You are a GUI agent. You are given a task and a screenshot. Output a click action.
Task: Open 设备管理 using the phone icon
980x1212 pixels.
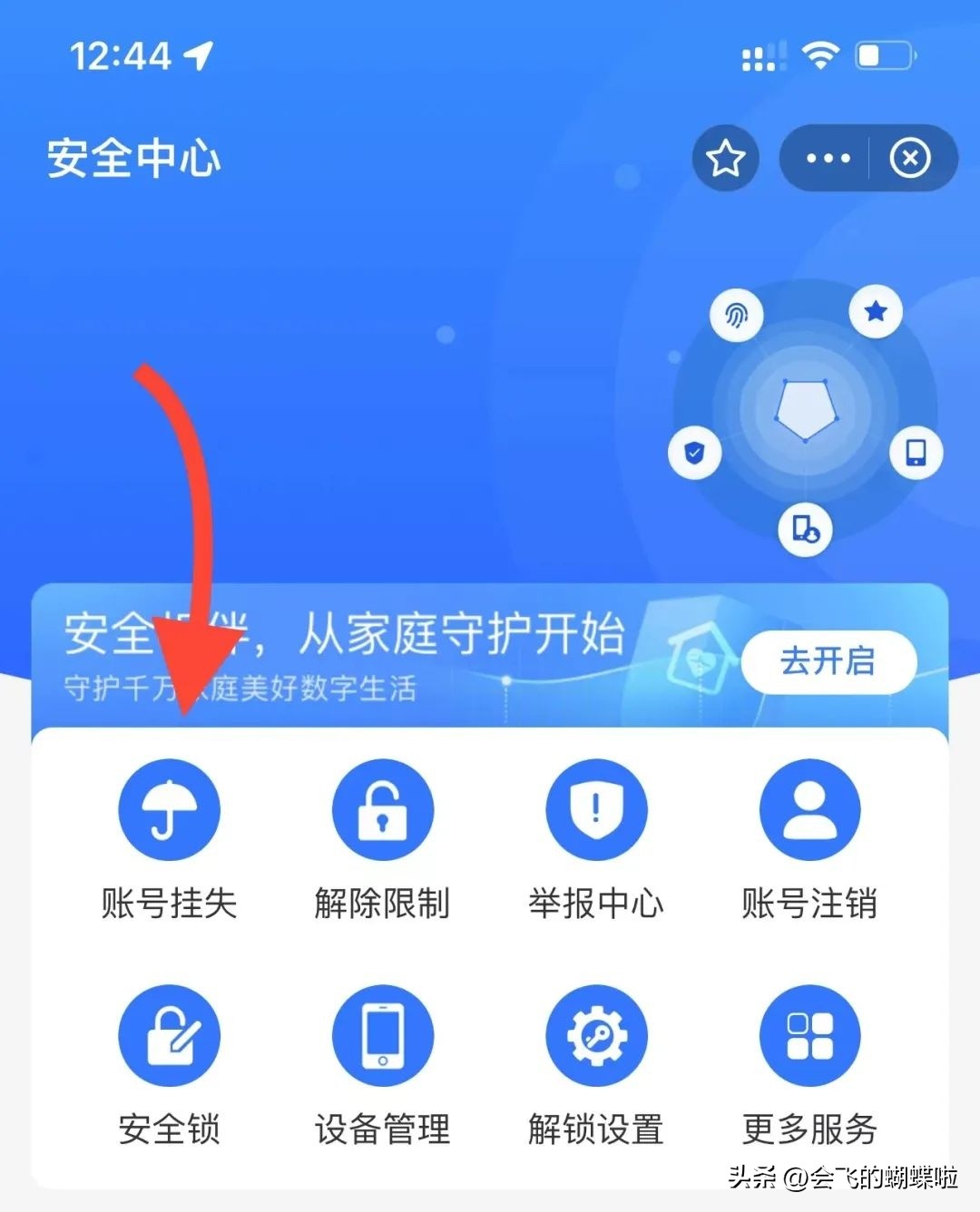(x=383, y=1035)
